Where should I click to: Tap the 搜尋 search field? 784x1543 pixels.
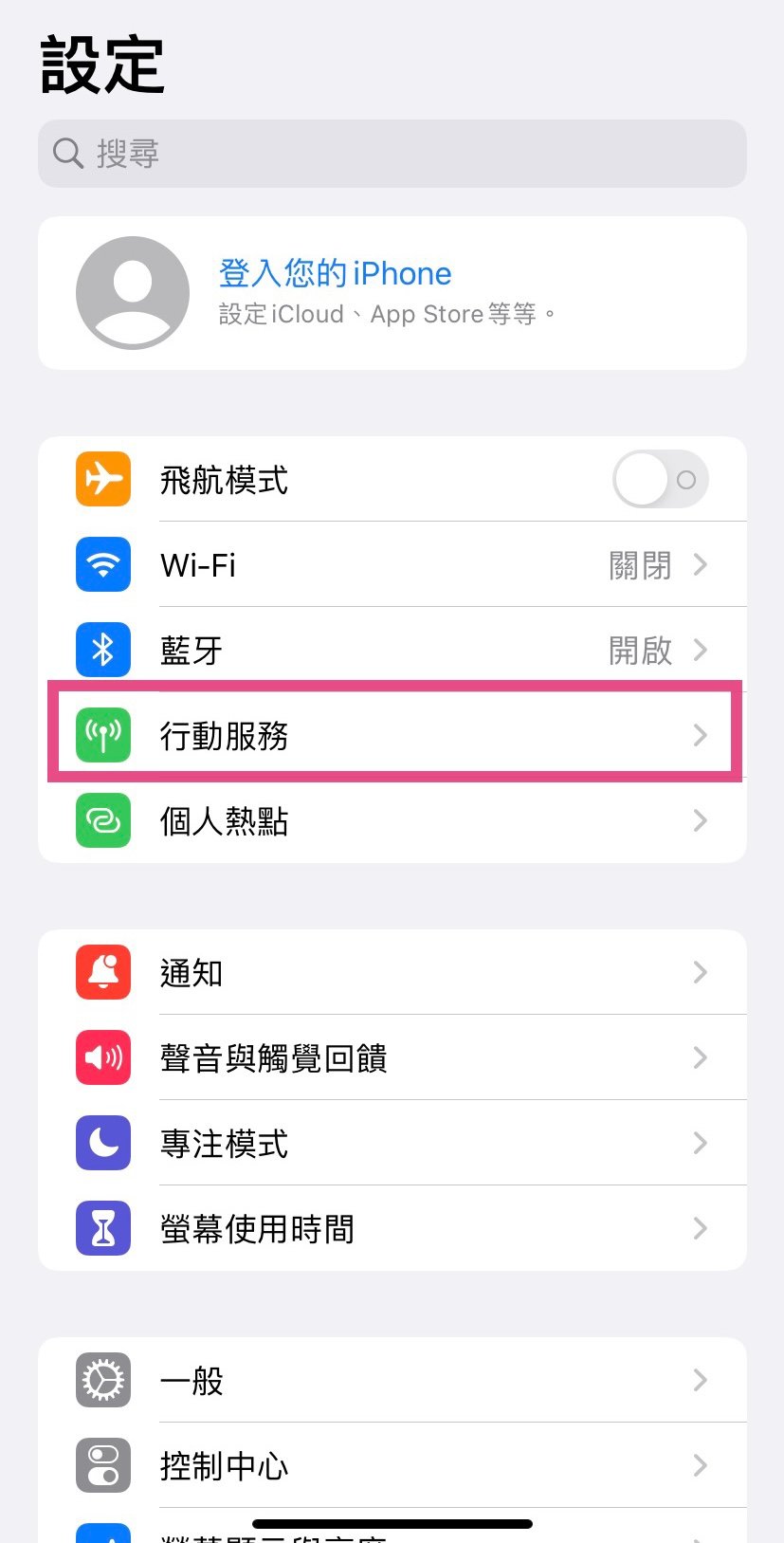(x=392, y=153)
